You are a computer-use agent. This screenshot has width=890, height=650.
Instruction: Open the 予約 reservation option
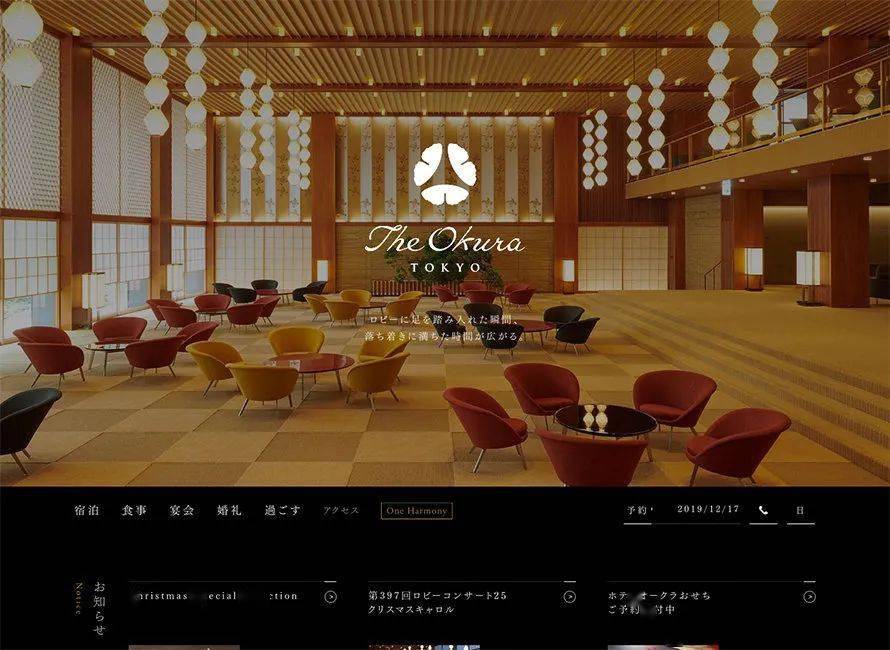click(x=638, y=510)
